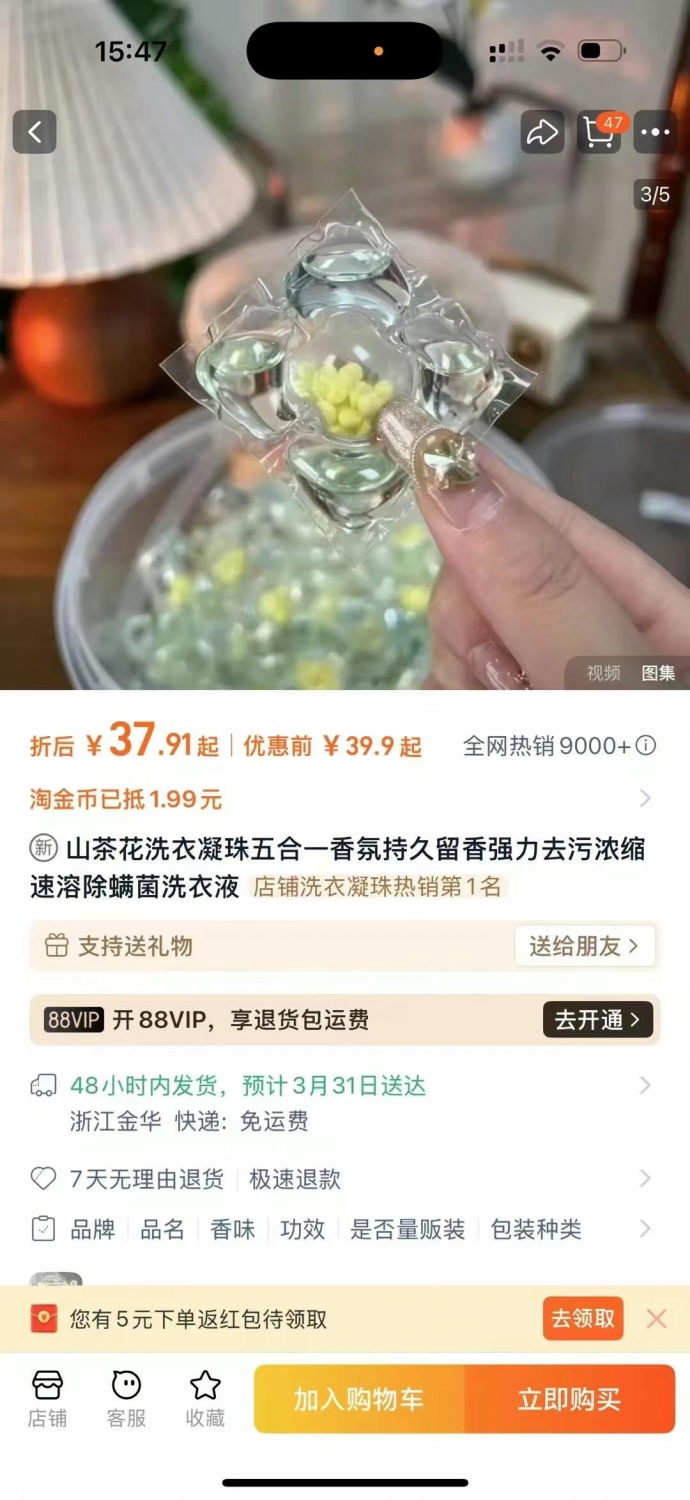690x1500 pixels.
Task: Tap 立即购买 to buy now
Action: [x=570, y=1399]
